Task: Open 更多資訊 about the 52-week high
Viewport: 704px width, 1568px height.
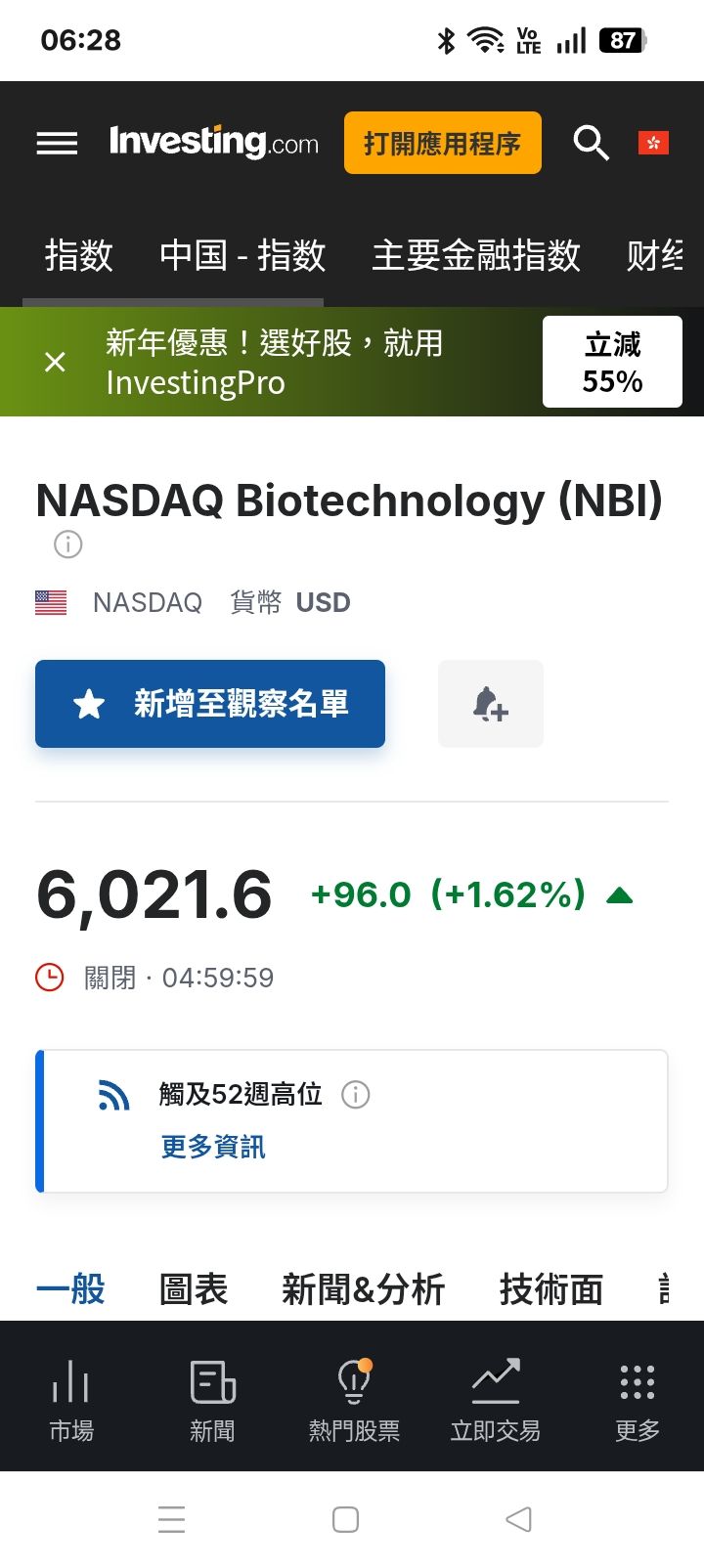Action: click(213, 1147)
